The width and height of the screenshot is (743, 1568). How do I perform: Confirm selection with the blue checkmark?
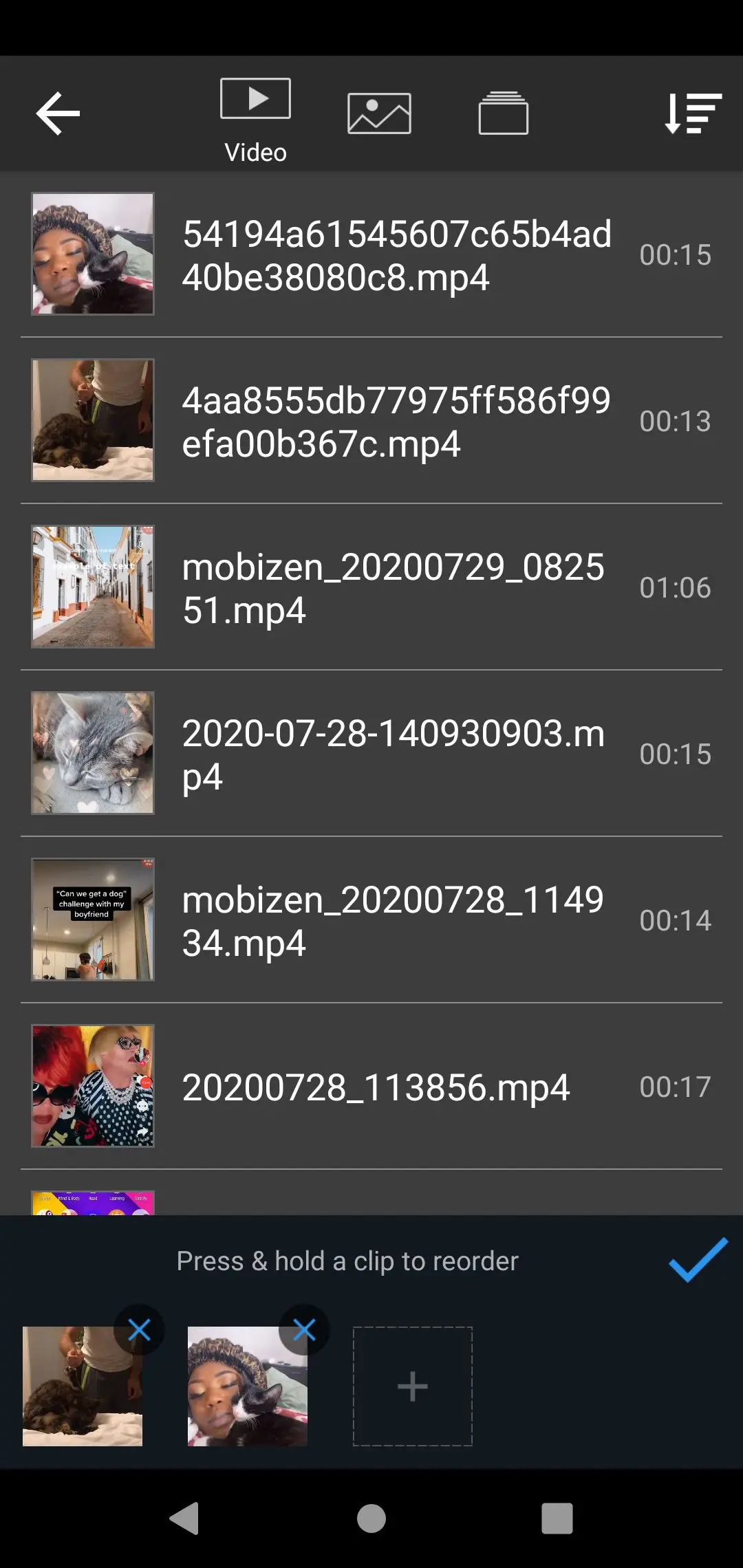coord(698,1260)
